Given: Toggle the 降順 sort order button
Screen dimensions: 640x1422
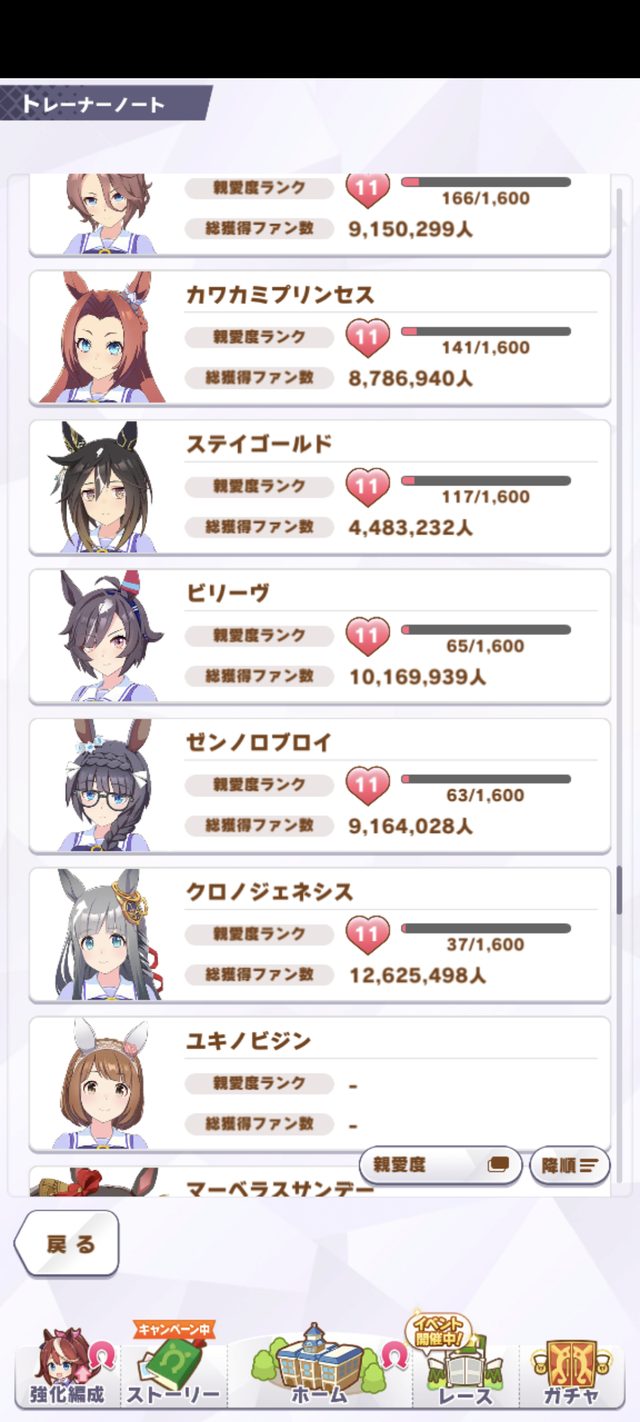Looking at the screenshot, I should click(x=569, y=1165).
